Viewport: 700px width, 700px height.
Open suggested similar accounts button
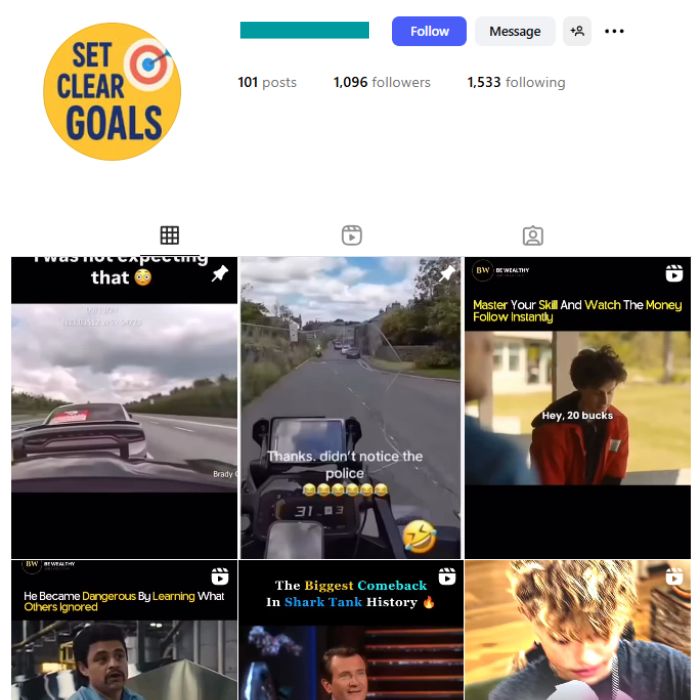click(x=577, y=31)
